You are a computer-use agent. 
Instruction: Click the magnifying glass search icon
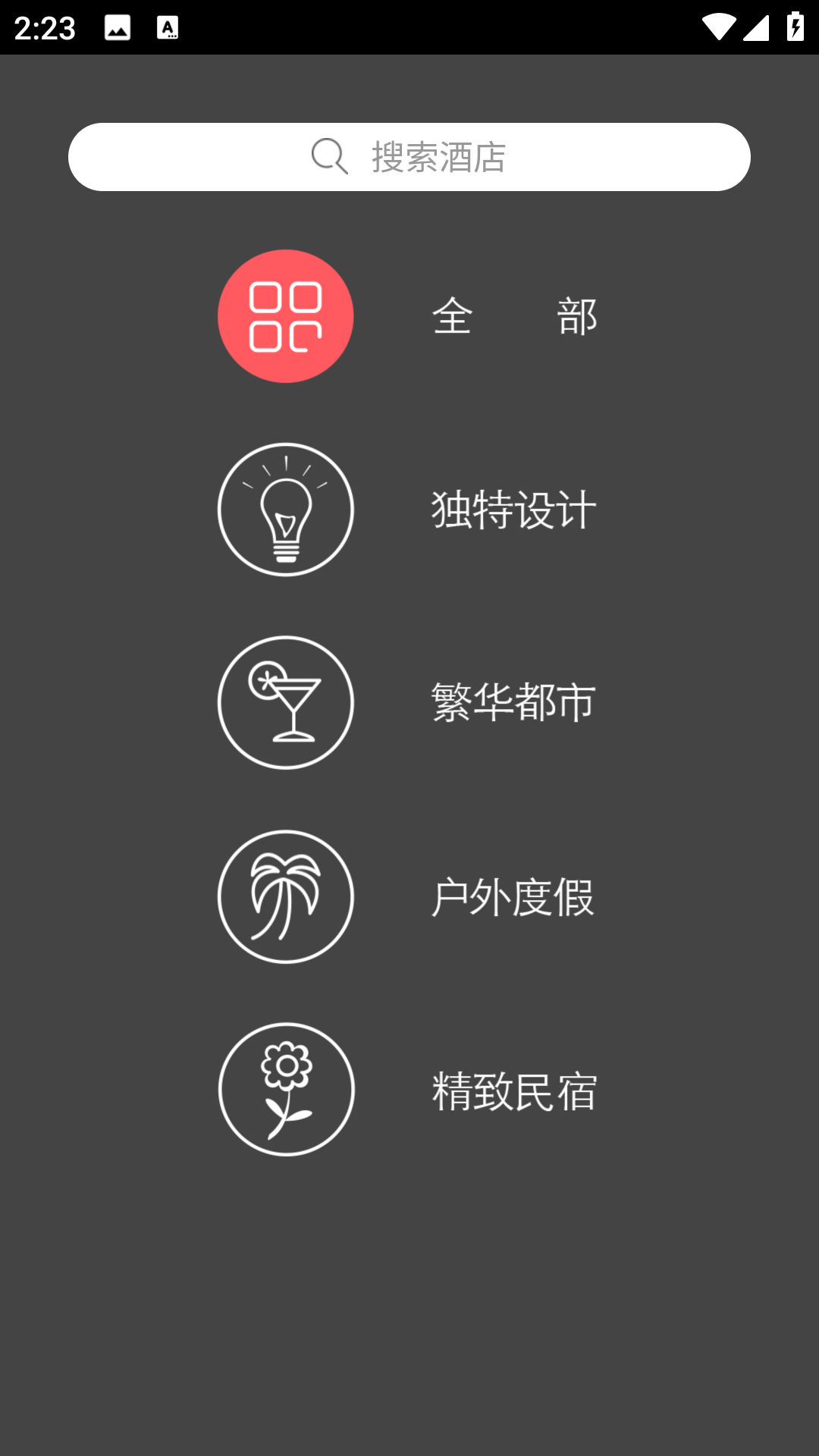point(328,157)
